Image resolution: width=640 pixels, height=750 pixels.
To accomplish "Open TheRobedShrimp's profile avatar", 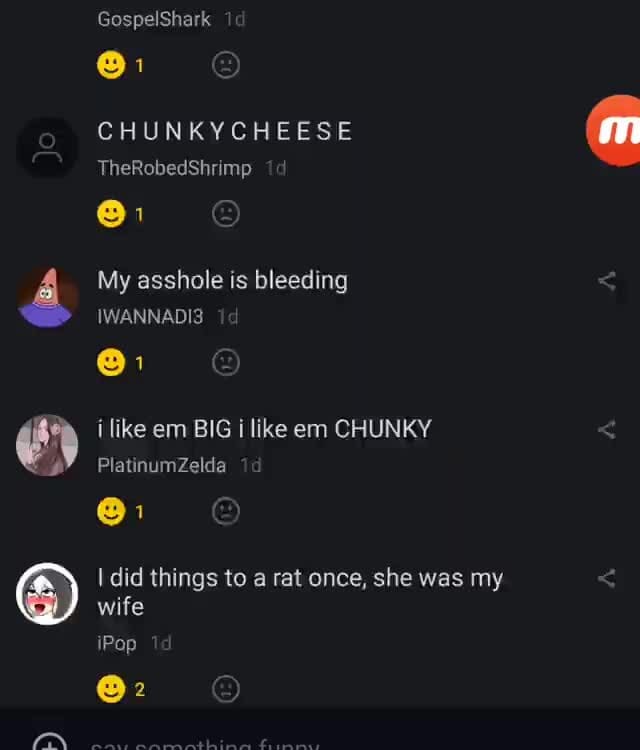I will click(x=47, y=149).
